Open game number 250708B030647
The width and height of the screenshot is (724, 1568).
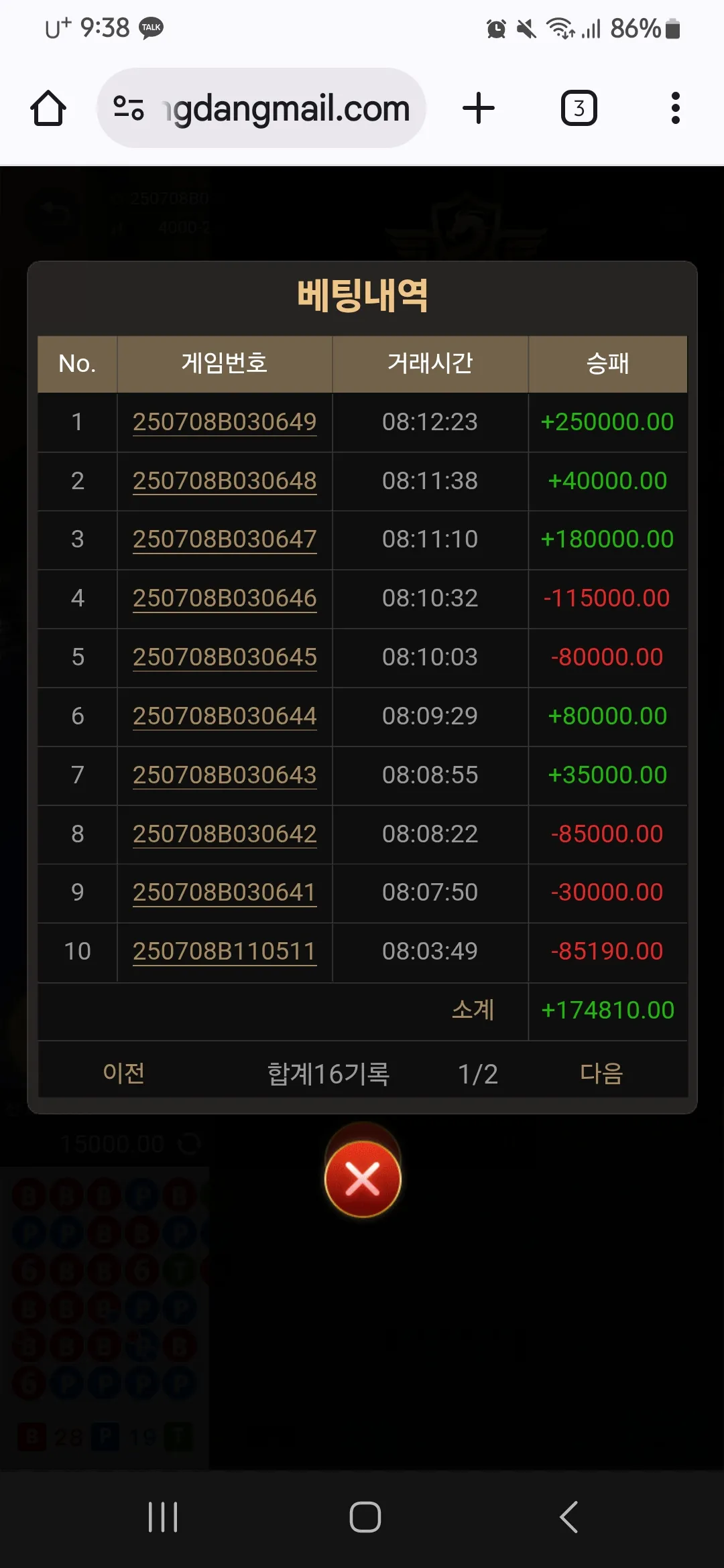coord(225,539)
